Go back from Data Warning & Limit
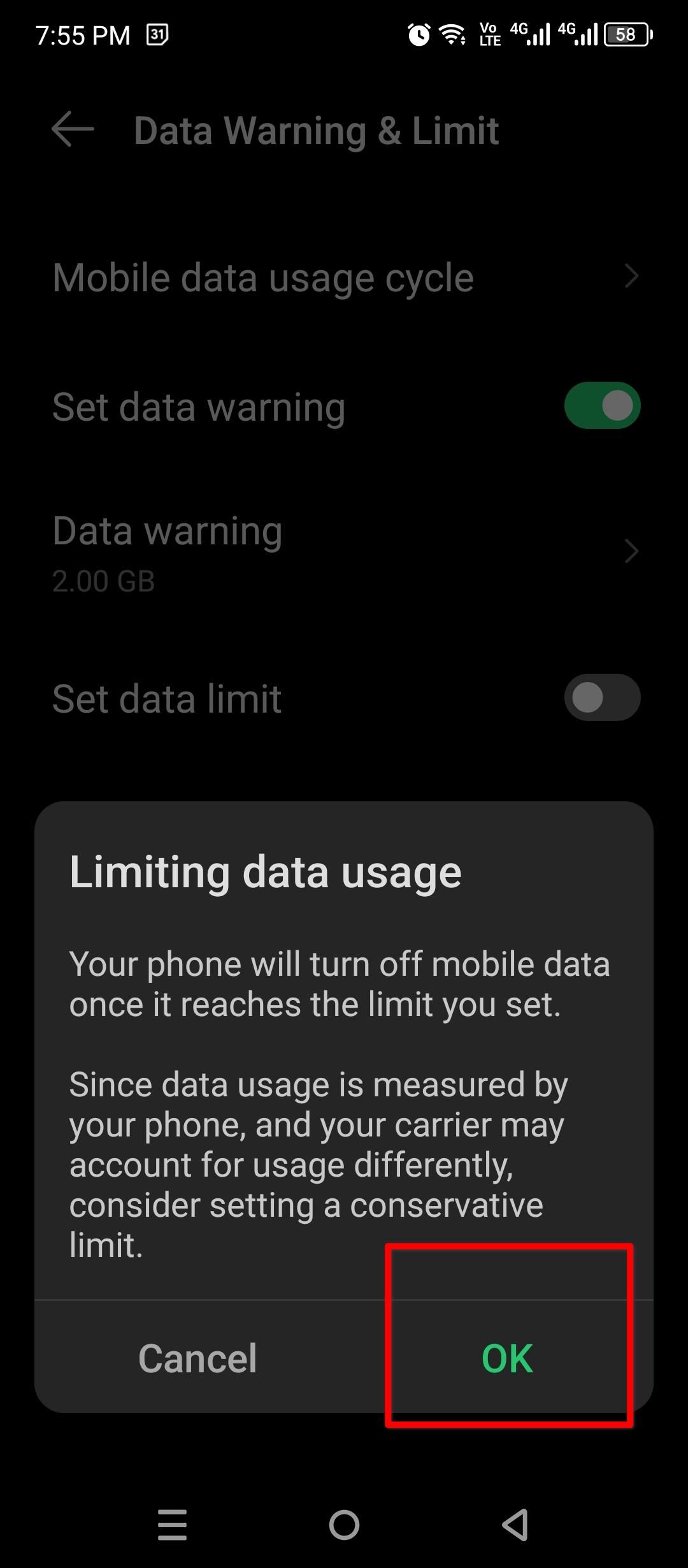 pyautogui.click(x=73, y=129)
